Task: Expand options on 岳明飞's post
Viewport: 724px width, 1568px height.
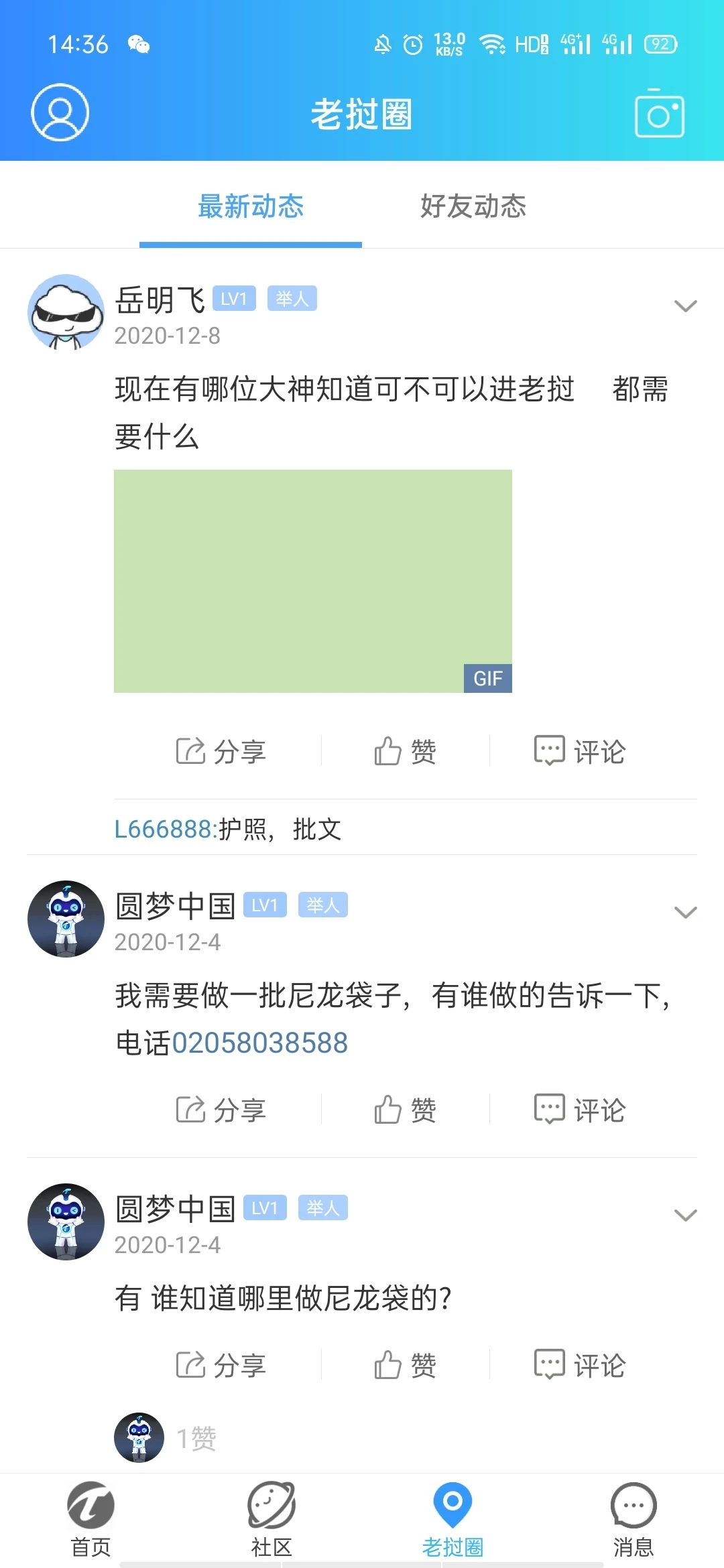Action: coord(684,307)
